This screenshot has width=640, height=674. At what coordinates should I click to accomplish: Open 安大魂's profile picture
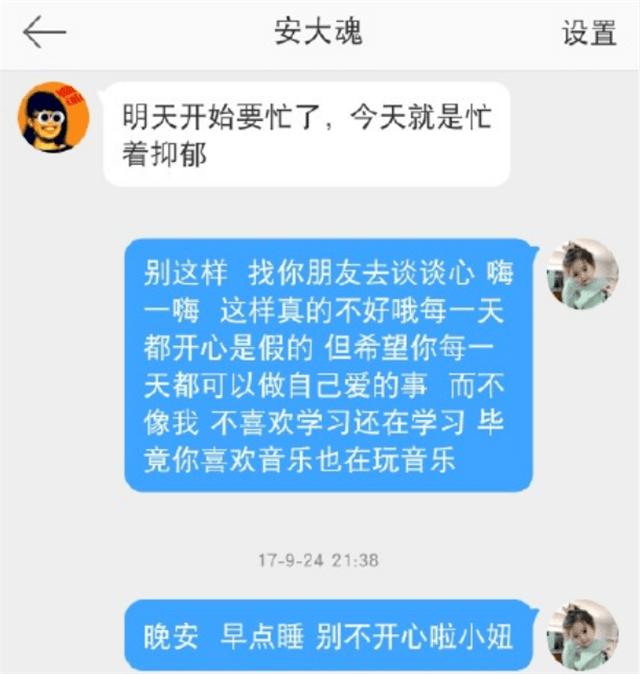click(54, 119)
